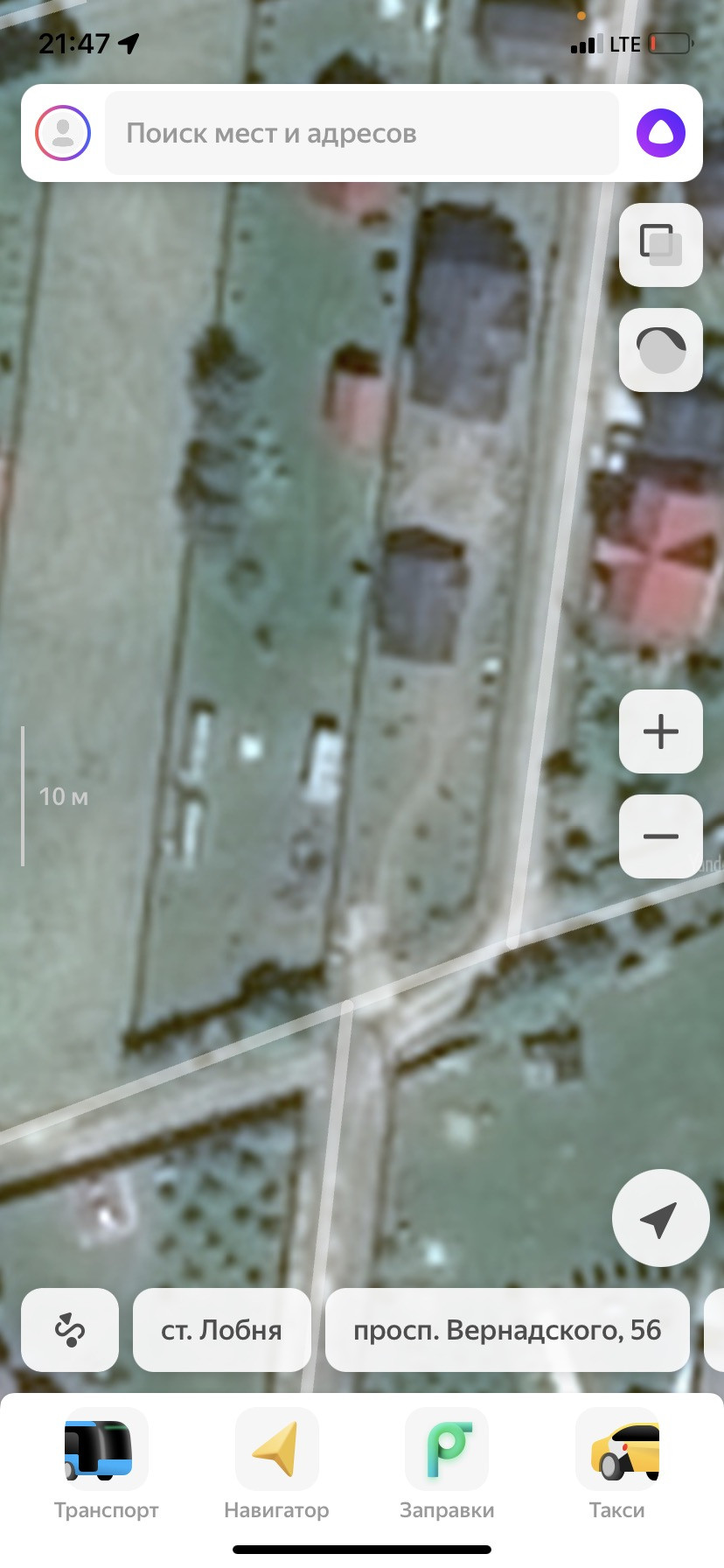Open the profile avatar icon
Screen dimensions: 724x1568
click(x=63, y=133)
